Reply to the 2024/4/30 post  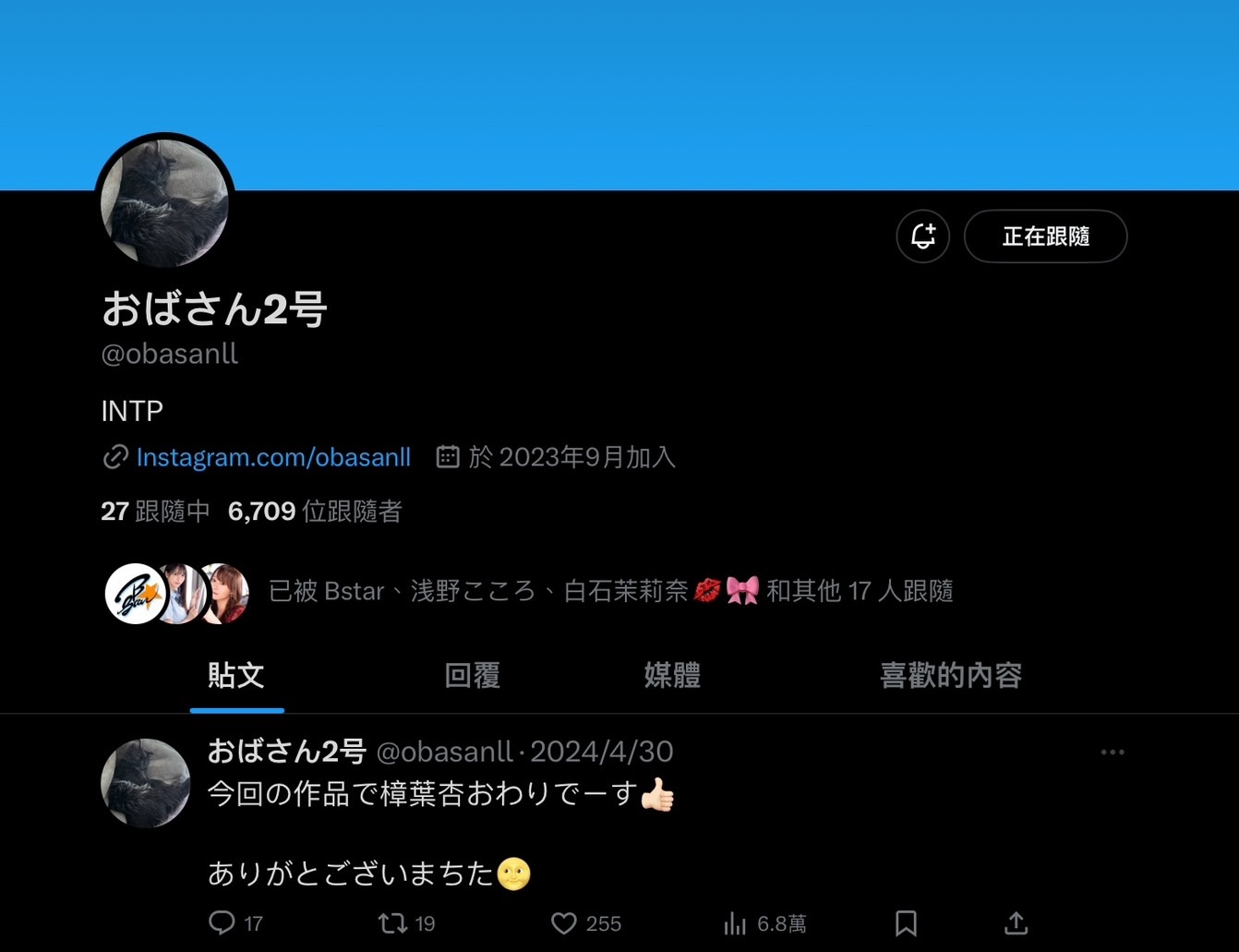point(222,922)
